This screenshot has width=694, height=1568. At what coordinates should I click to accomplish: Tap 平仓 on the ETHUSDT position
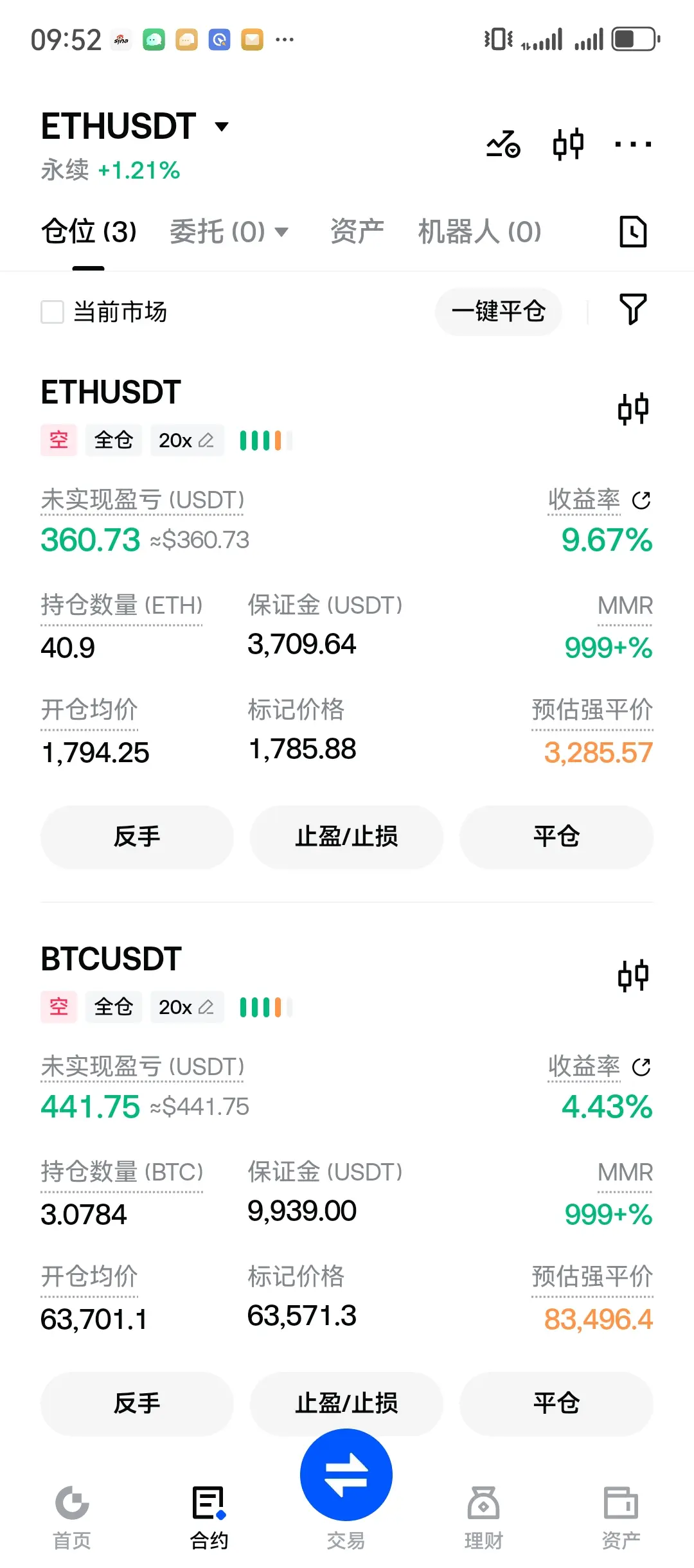[556, 837]
